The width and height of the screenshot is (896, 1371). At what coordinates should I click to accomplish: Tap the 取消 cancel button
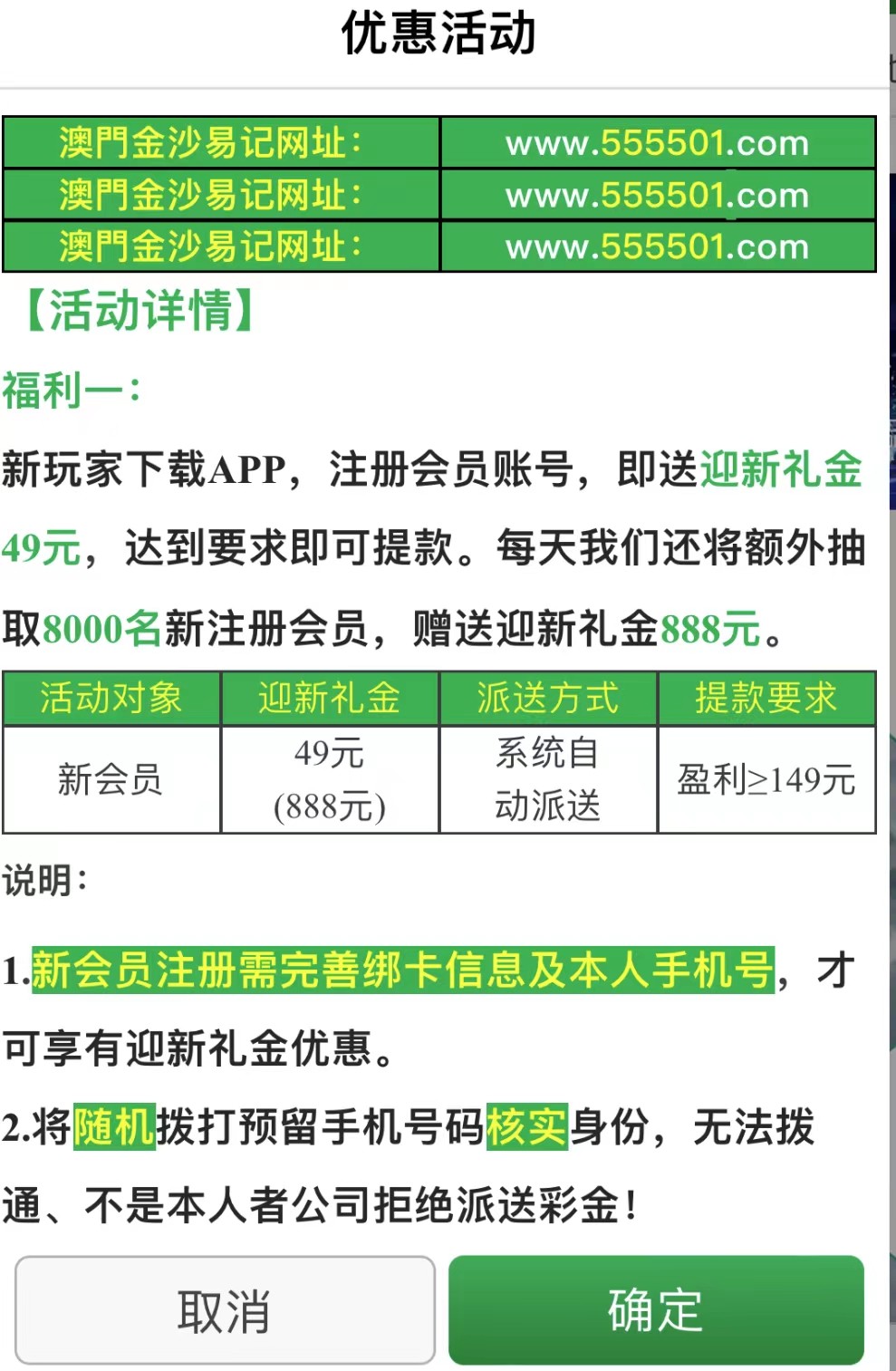coord(225,1309)
